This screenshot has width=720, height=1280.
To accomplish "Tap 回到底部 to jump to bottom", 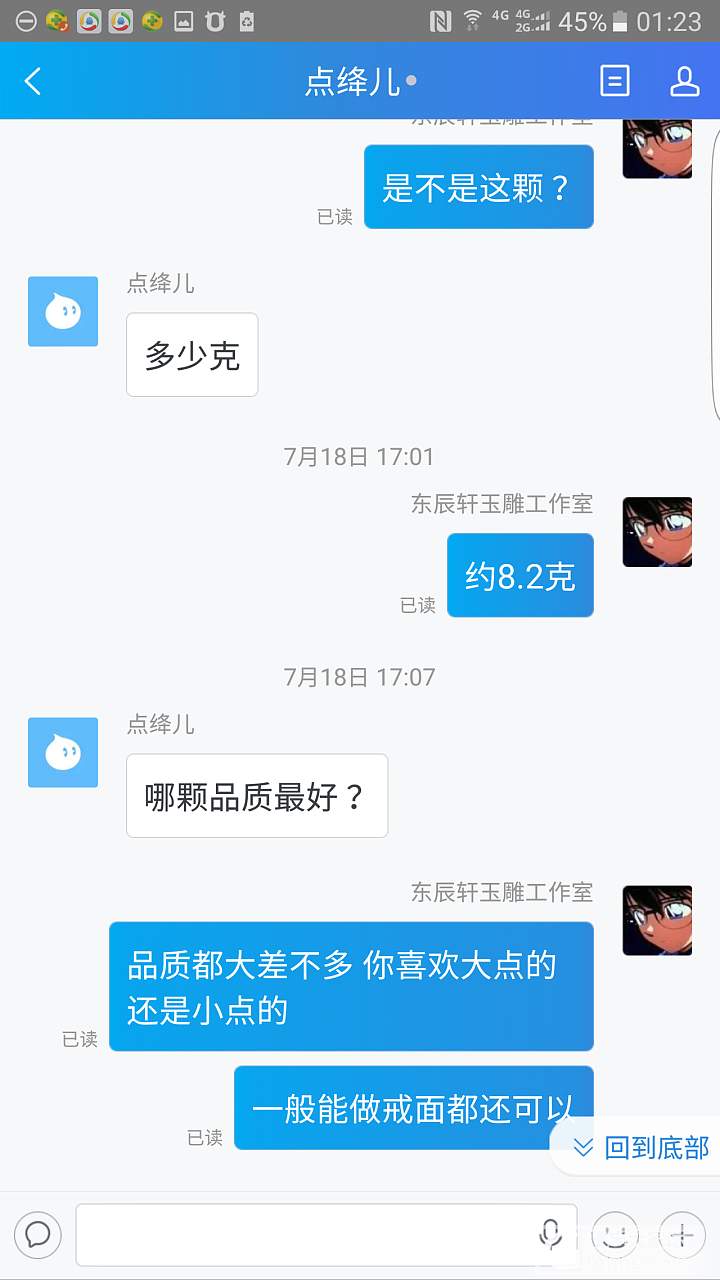I will (640, 1147).
